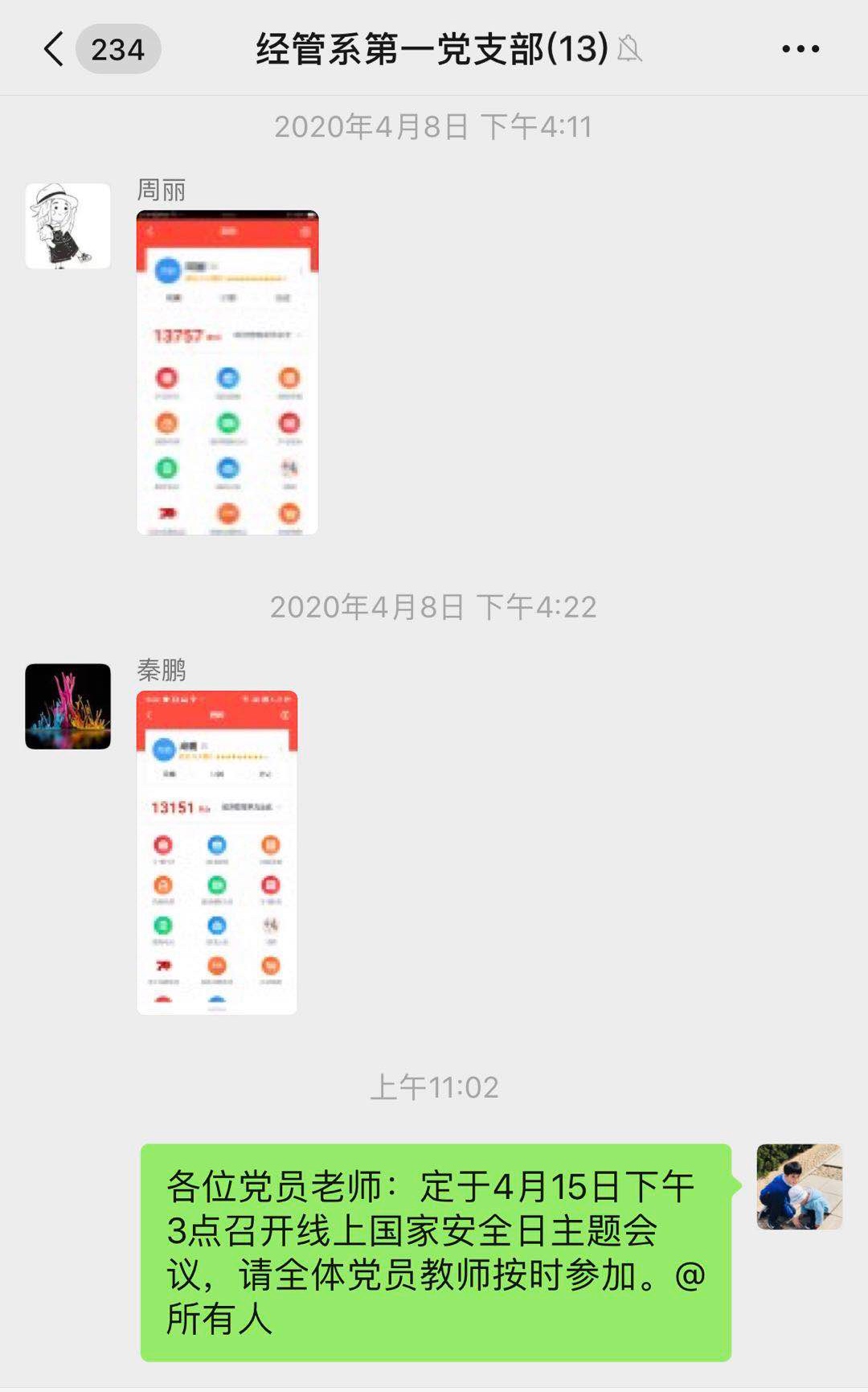This screenshot has height=1392, width=868.
Task: Open my own avatar beside the green message
Action: (x=799, y=1187)
